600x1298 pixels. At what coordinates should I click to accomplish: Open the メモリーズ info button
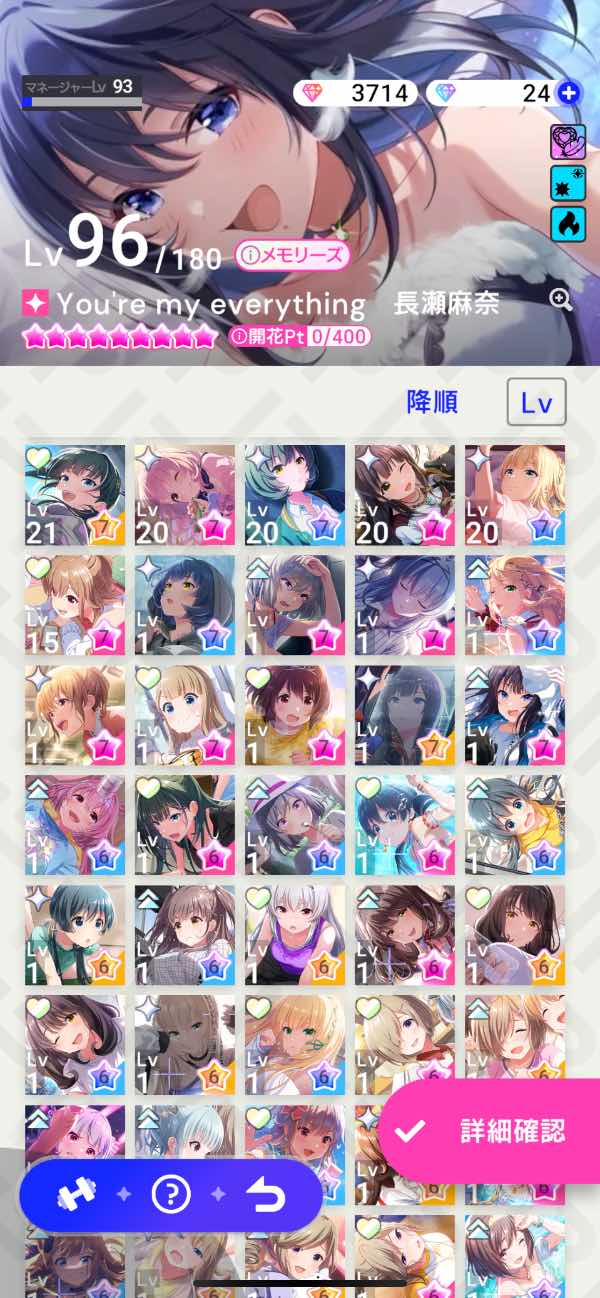(292, 256)
